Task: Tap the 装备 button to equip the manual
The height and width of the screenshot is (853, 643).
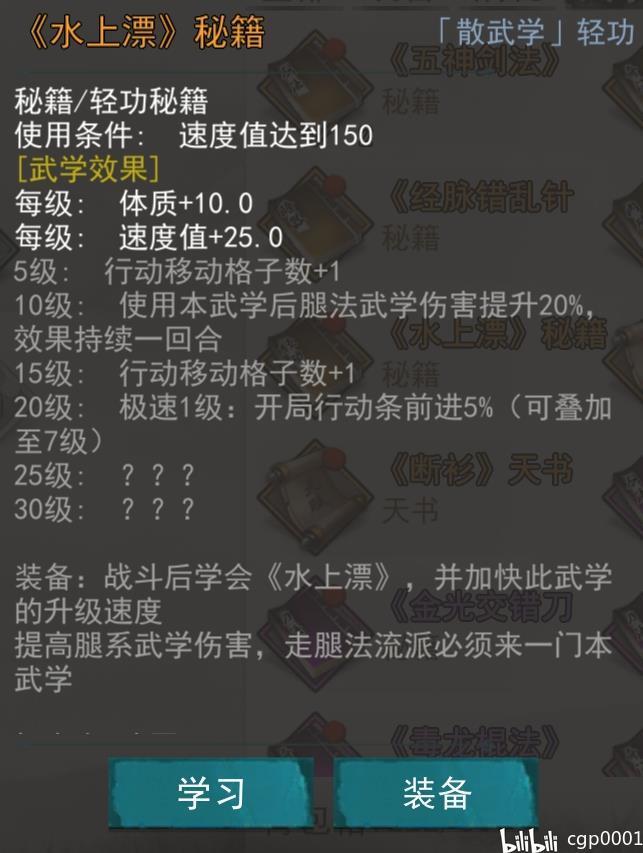Action: [x=436, y=792]
